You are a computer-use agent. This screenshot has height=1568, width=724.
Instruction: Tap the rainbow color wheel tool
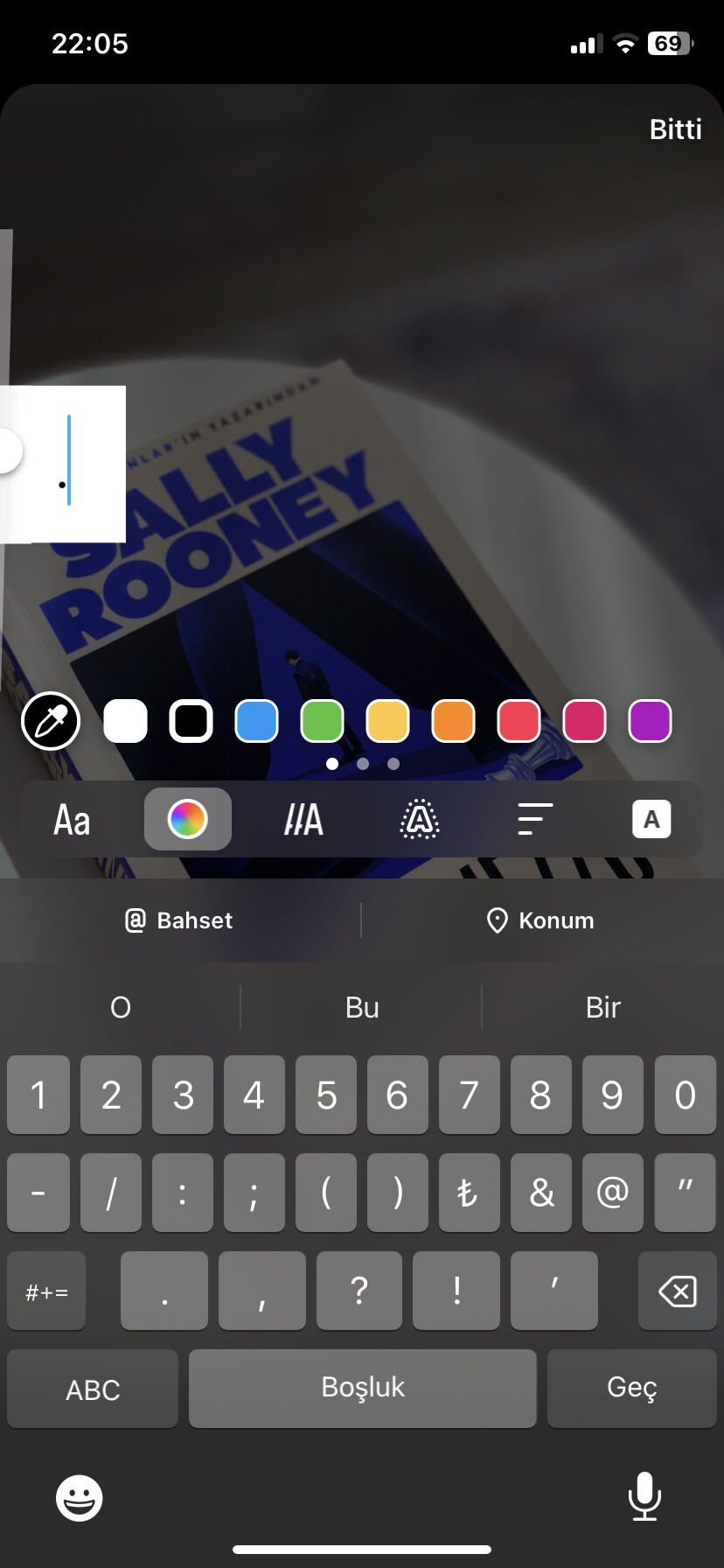point(188,819)
